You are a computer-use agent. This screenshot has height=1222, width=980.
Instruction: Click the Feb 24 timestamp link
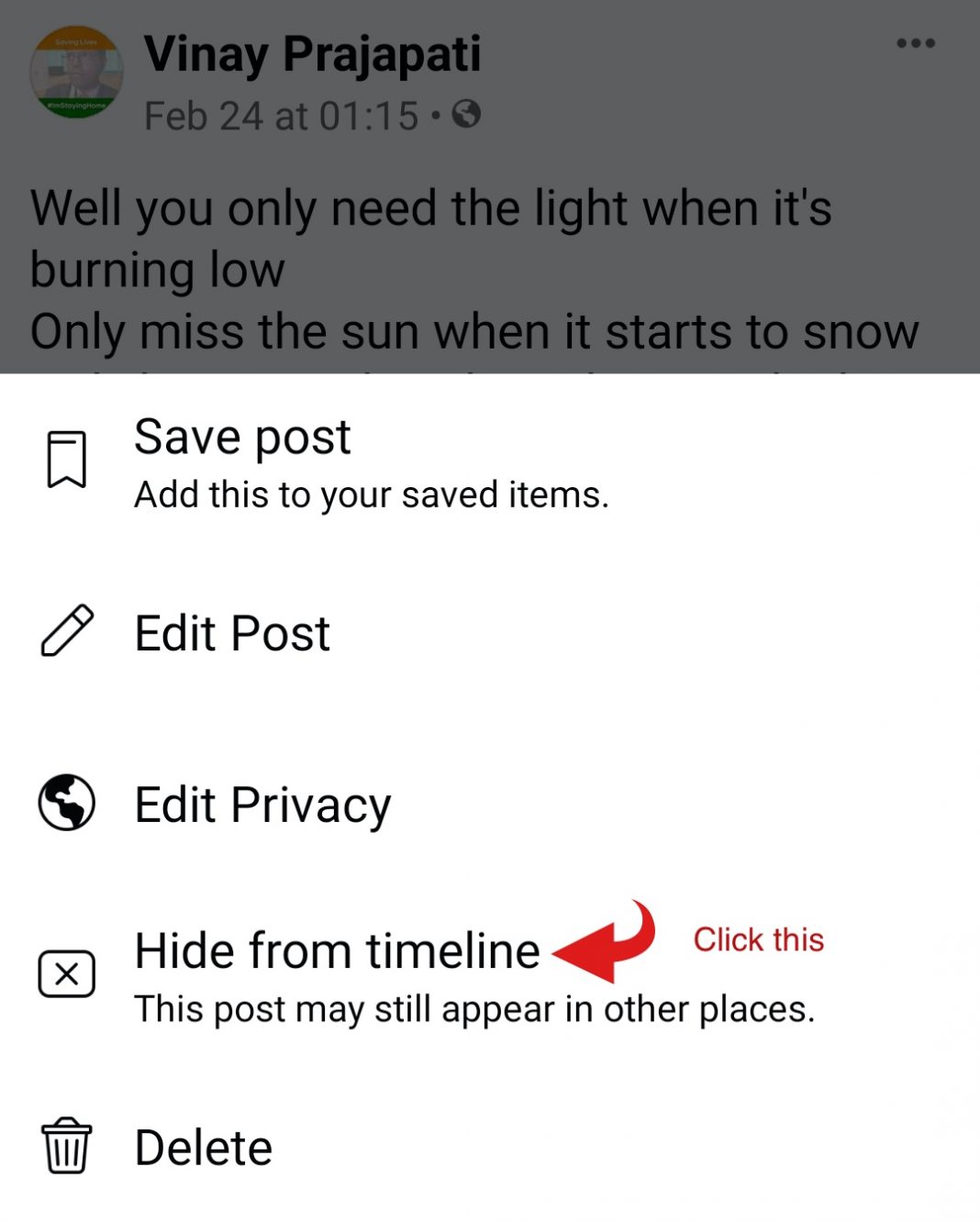pyautogui.click(x=285, y=116)
